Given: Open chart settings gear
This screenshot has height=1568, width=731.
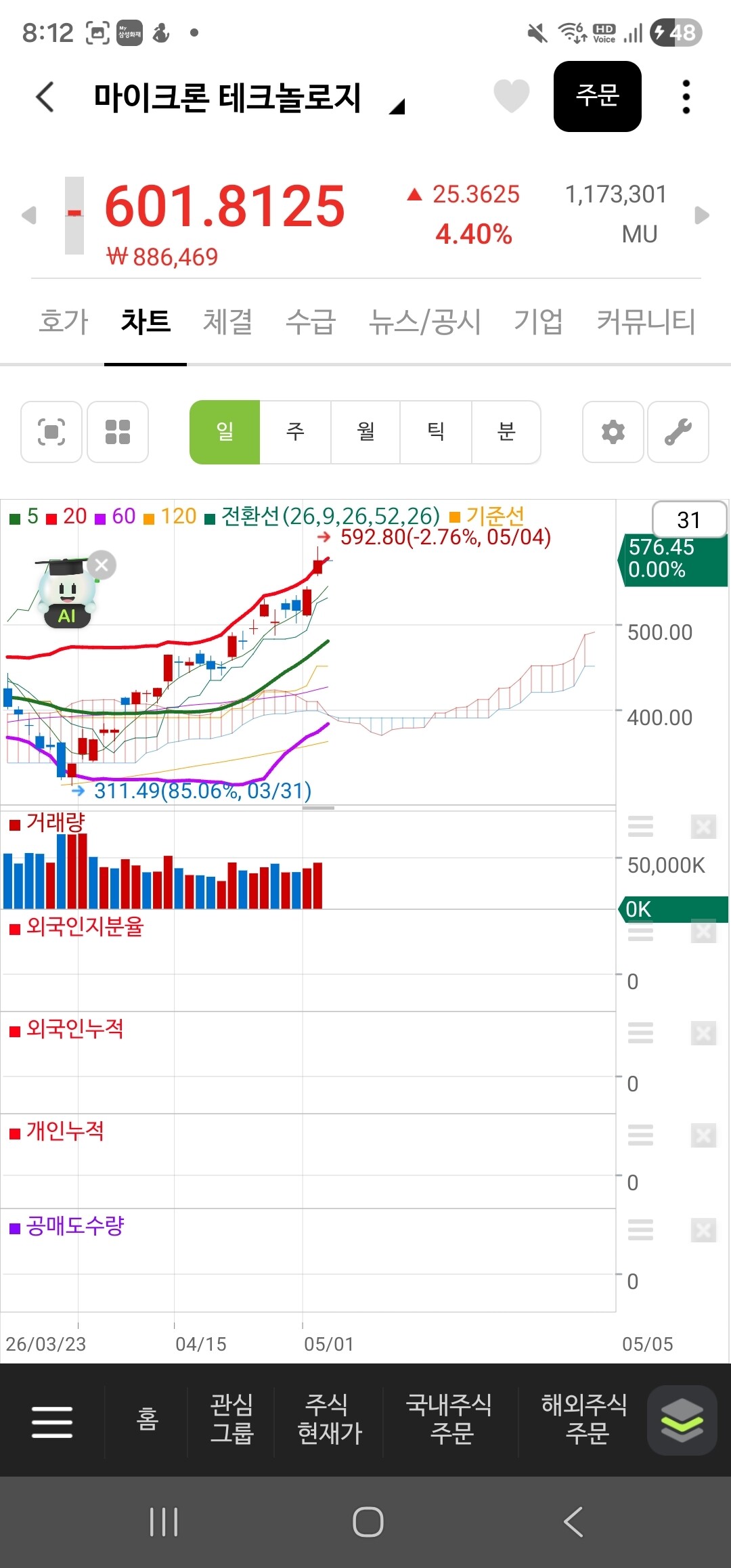Looking at the screenshot, I should coord(613,432).
